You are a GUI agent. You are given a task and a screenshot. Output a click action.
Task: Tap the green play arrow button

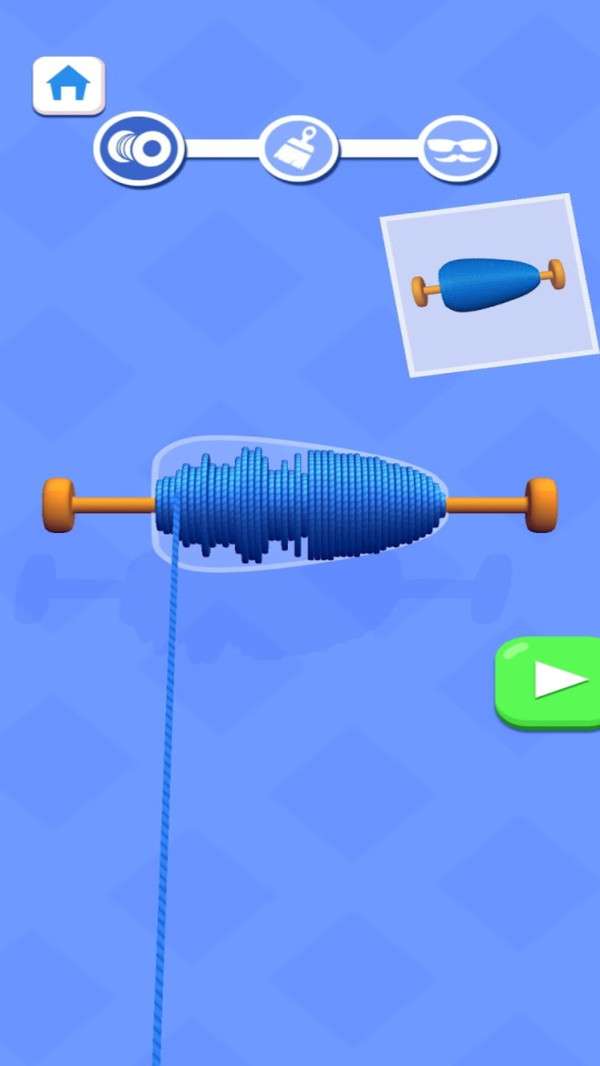pyautogui.click(x=549, y=680)
